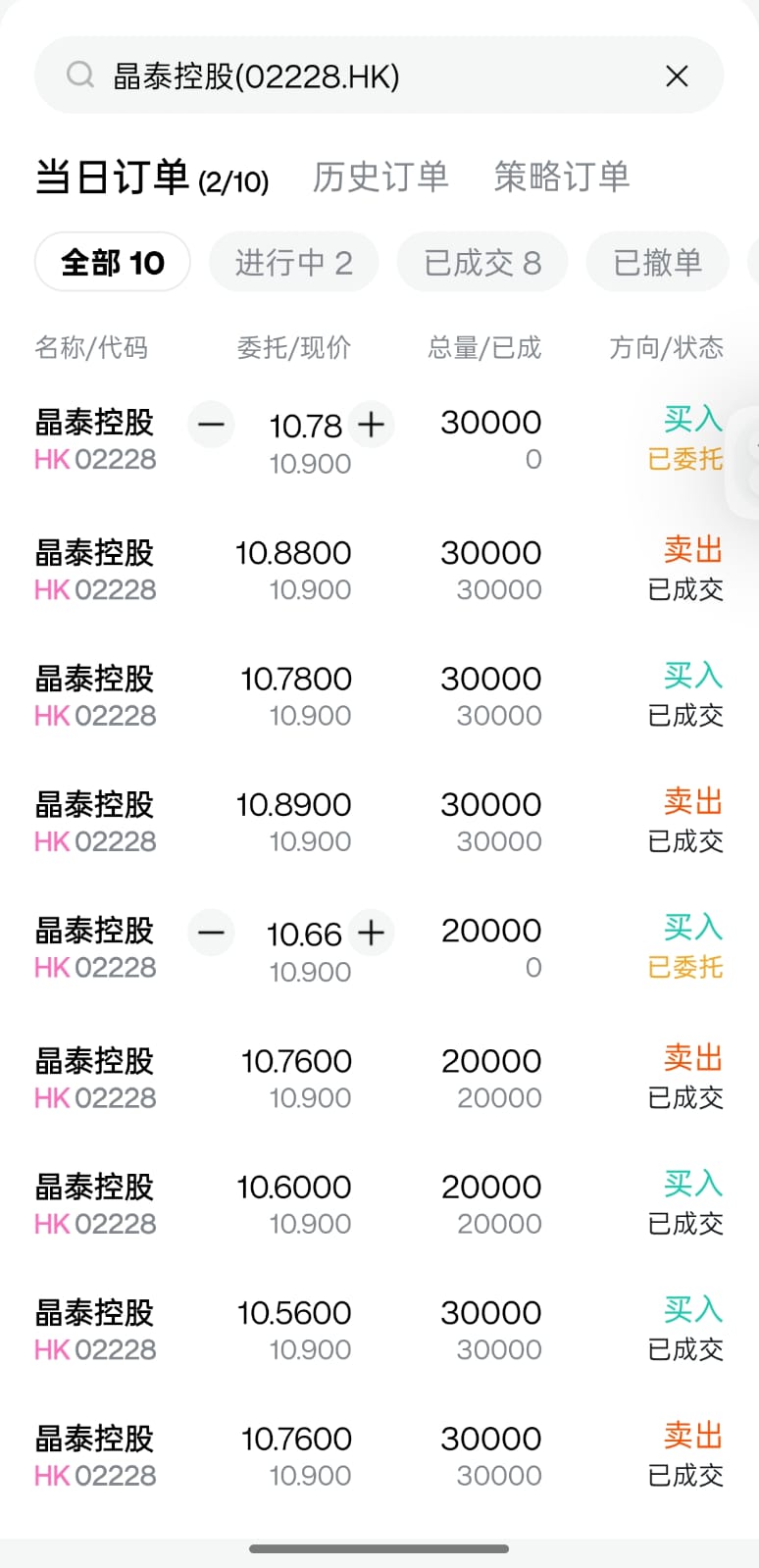Select the 全部 10 filter chip
The height and width of the screenshot is (1568, 759).
click(x=113, y=263)
